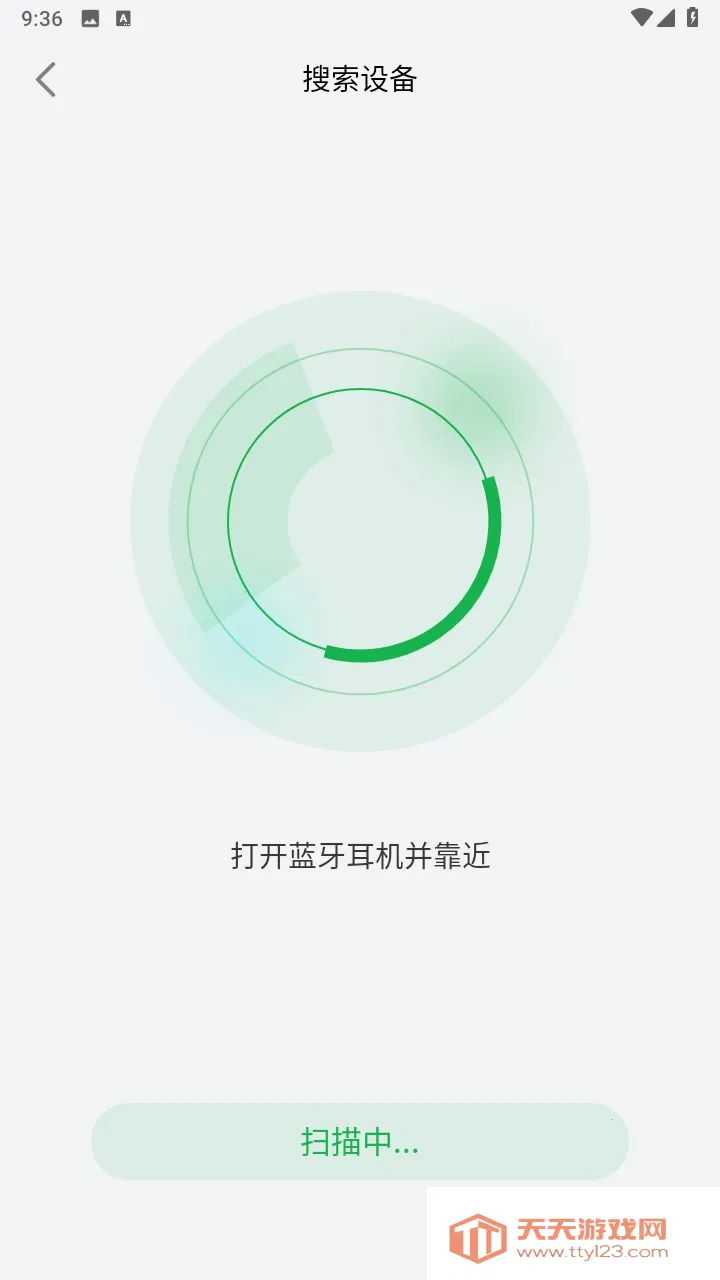Viewport: 720px width, 1280px height.
Task: Tap the status bar clock showing 9:36
Action: click(40, 16)
